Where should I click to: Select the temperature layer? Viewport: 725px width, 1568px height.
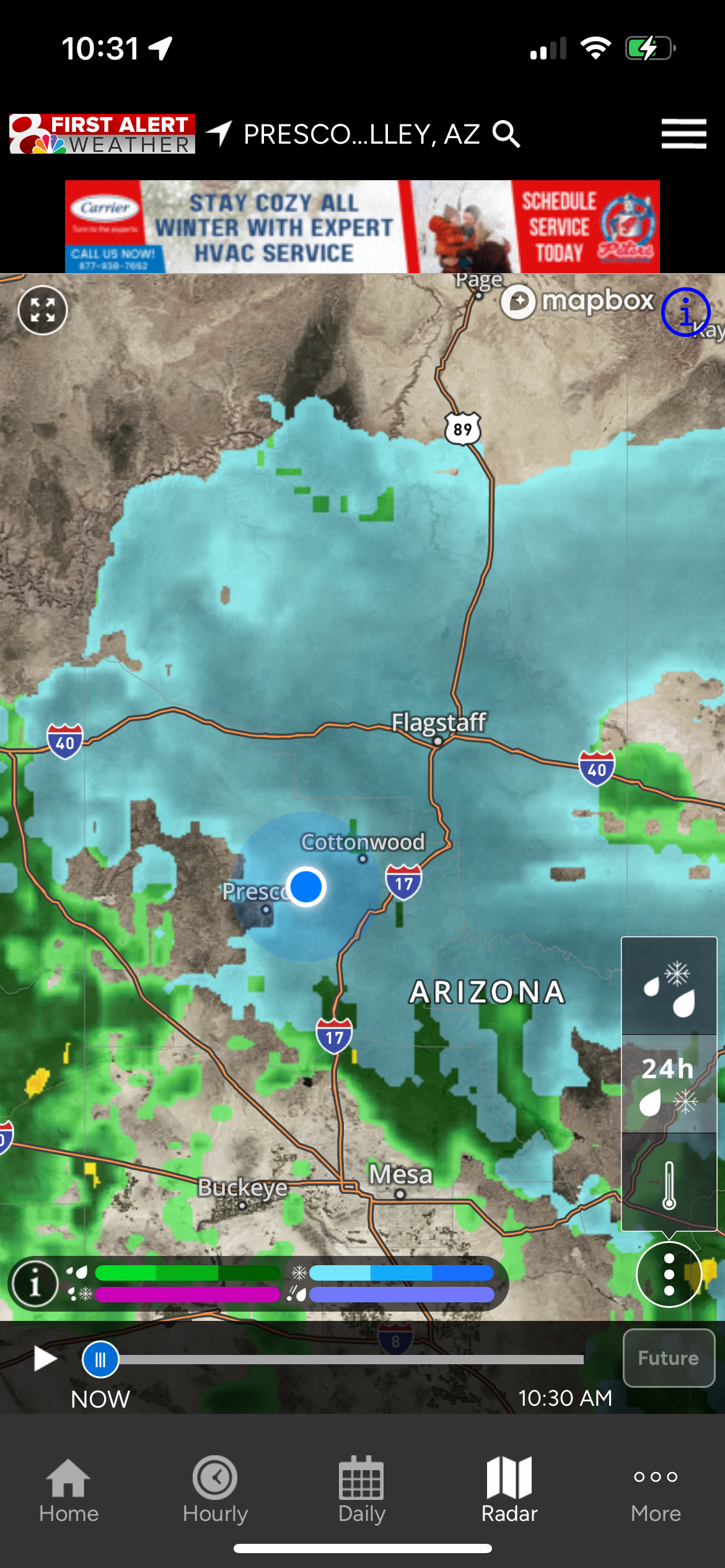pyautogui.click(x=669, y=1183)
